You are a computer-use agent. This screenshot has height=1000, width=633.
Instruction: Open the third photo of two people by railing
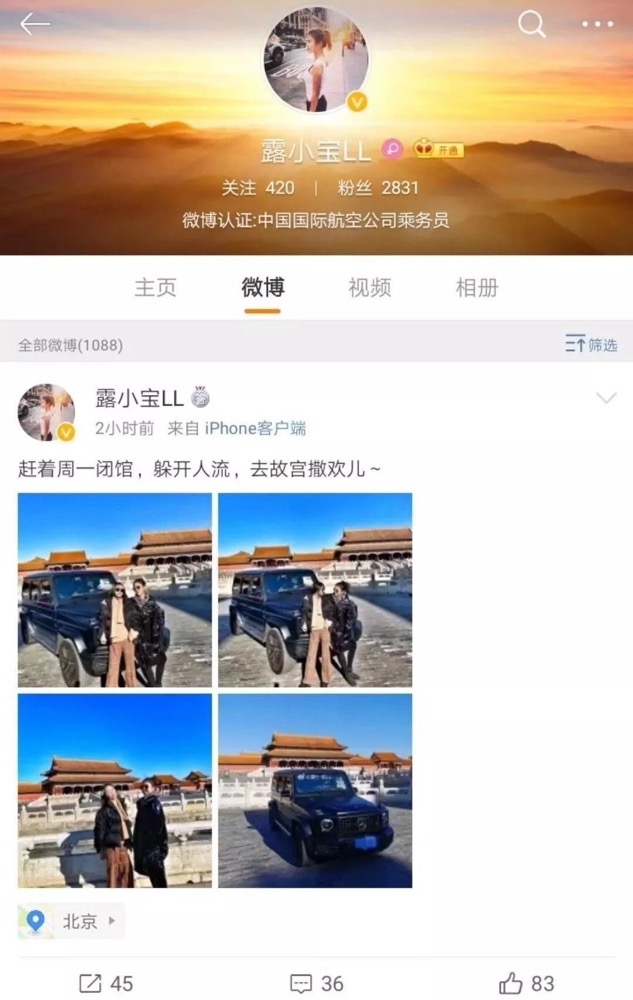[115, 790]
